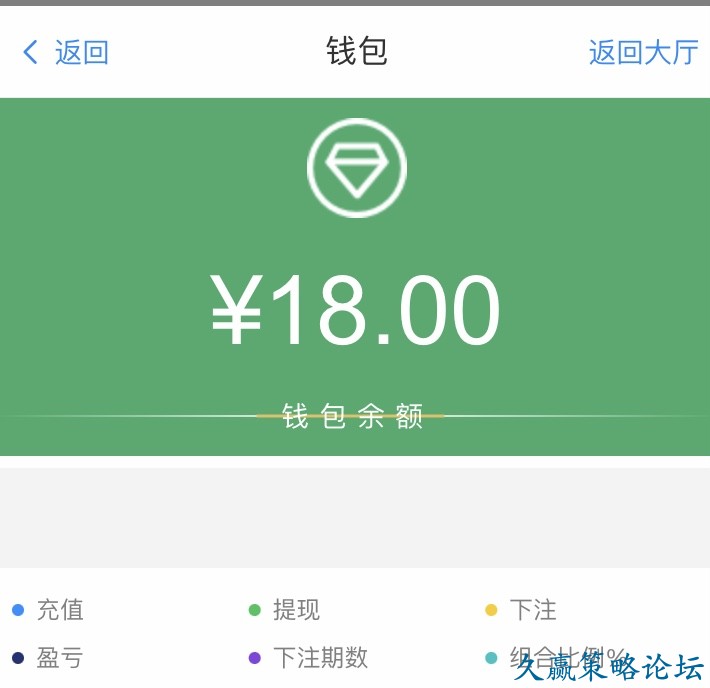Return to the lobby via 返回大厅
Viewport: 710px width, 688px height.
(643, 52)
